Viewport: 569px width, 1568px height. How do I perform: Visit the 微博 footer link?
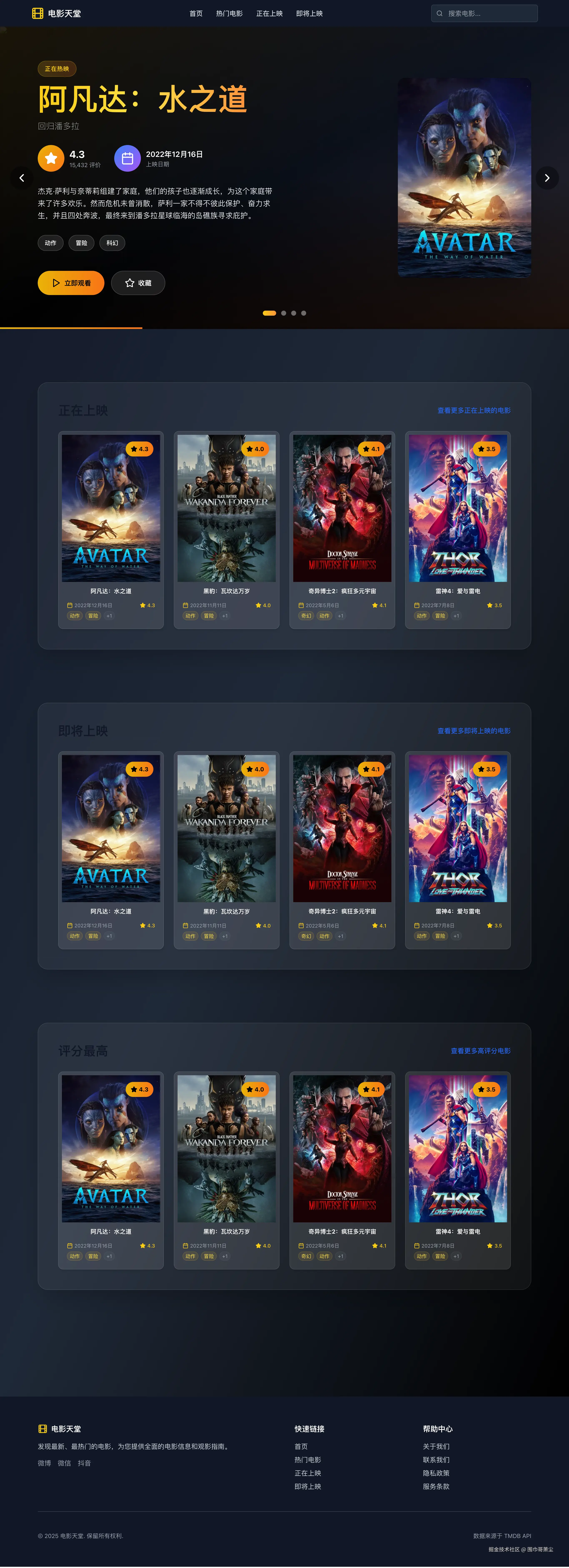click(44, 1463)
